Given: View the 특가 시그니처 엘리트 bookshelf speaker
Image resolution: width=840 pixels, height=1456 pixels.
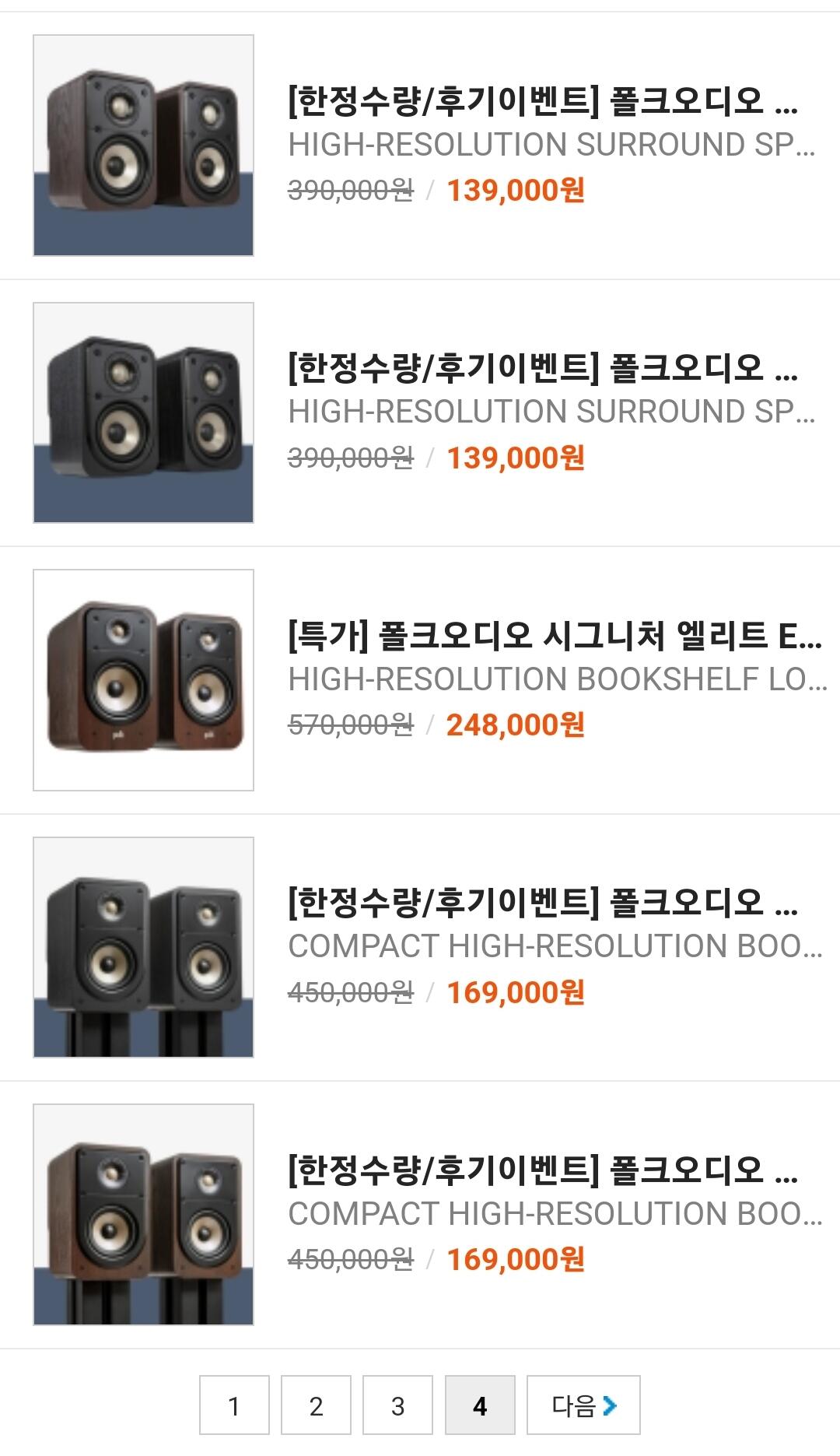Looking at the screenshot, I should [x=554, y=637].
